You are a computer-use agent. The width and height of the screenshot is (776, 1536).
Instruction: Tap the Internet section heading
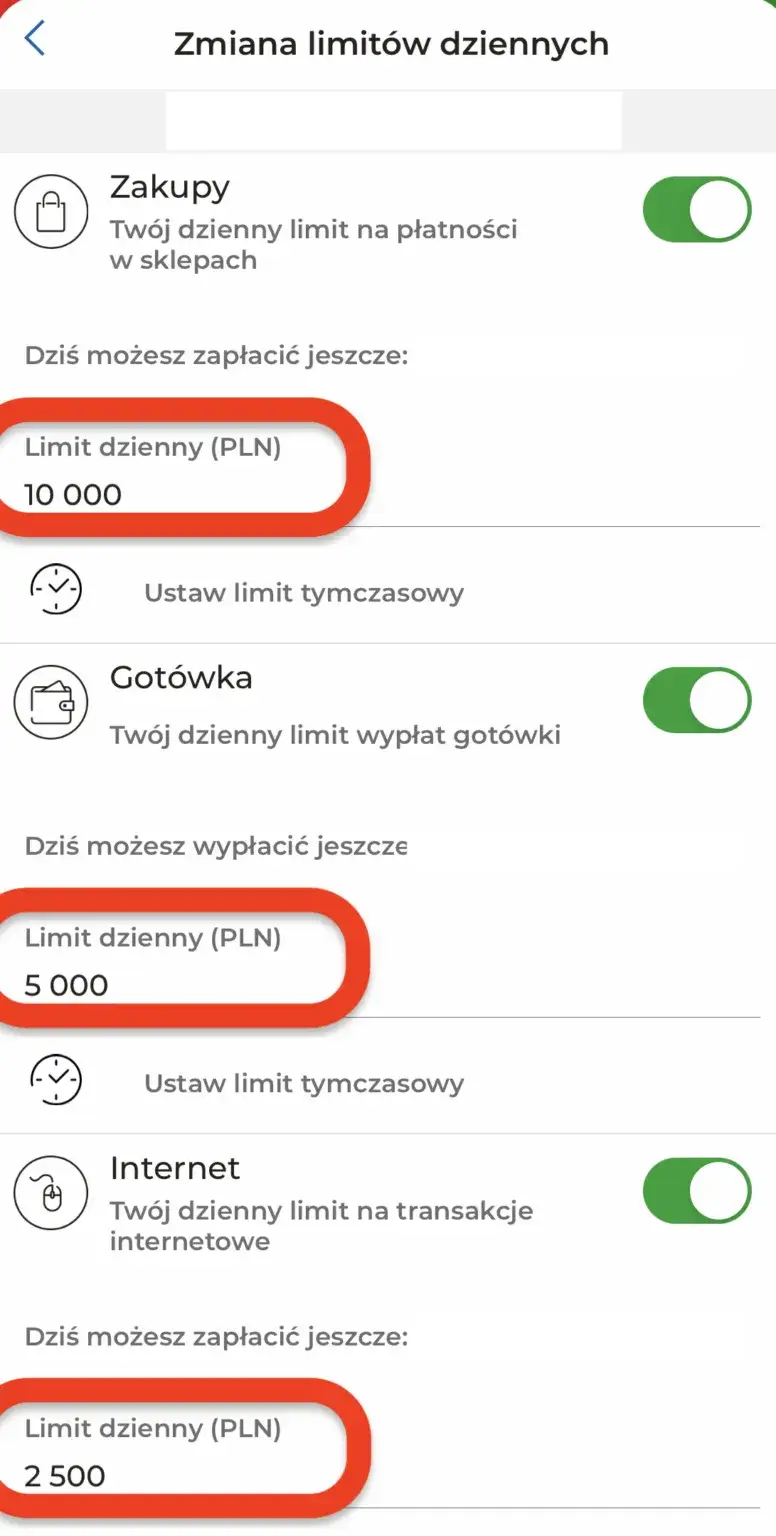174,1167
